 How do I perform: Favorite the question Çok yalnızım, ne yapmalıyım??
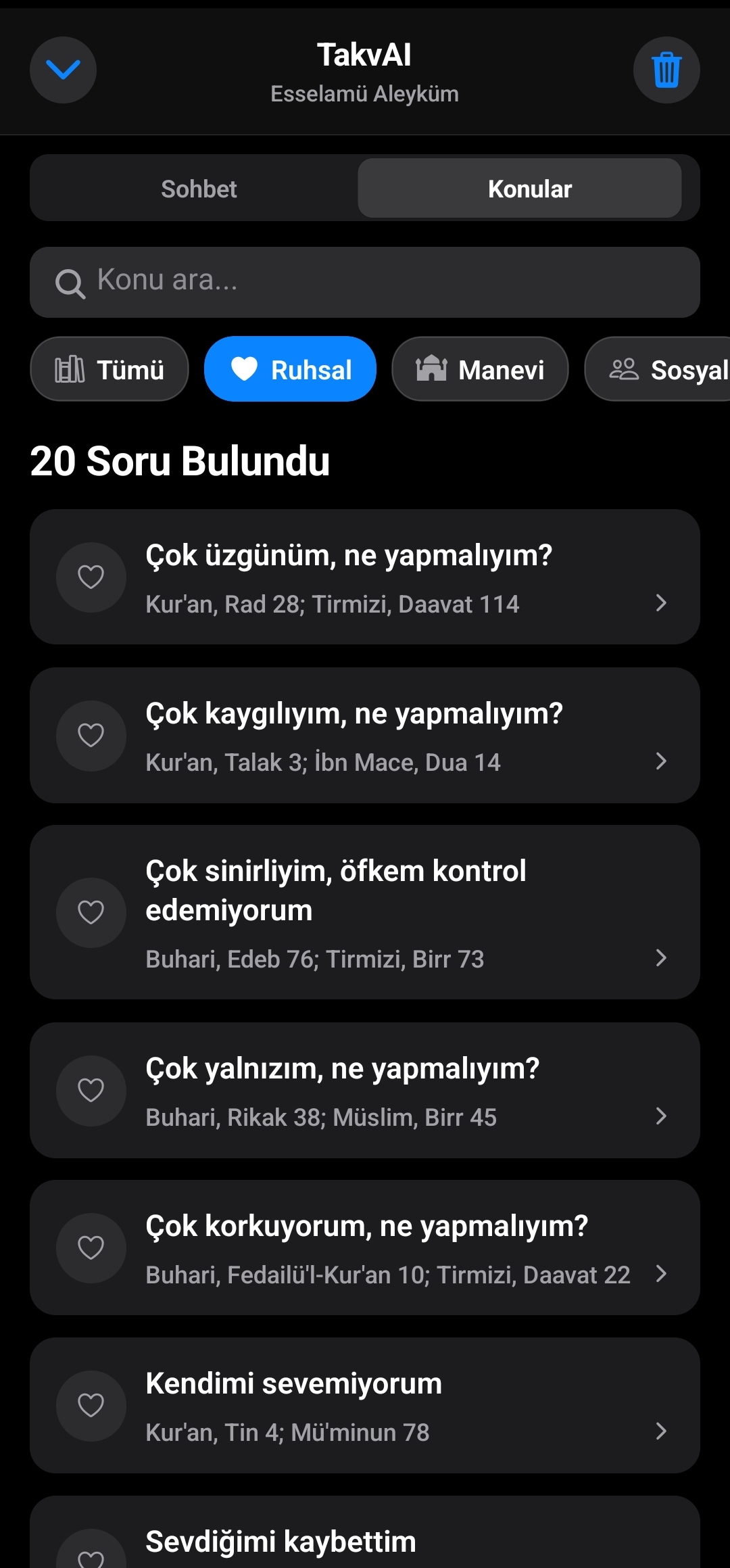point(91,1091)
